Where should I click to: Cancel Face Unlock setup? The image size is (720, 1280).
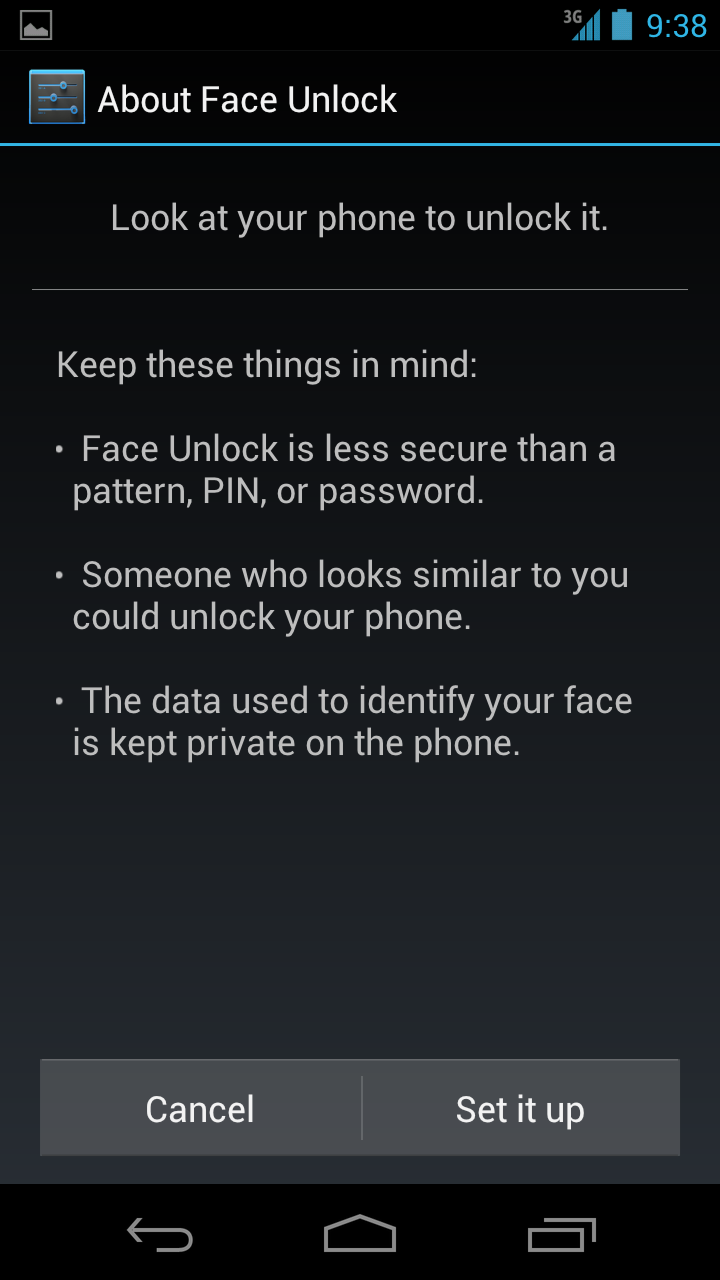200,1108
